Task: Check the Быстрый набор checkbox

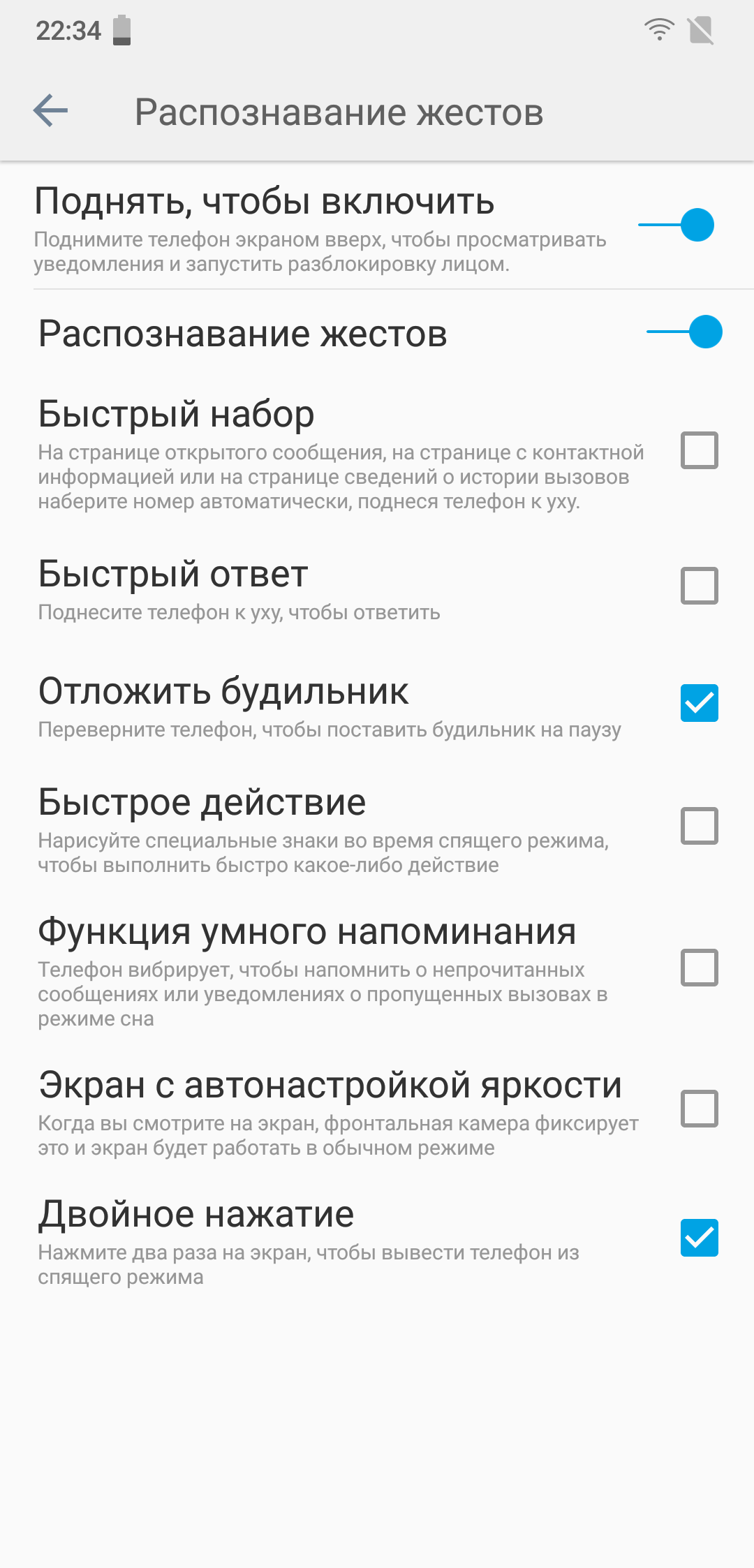Action: (700, 450)
